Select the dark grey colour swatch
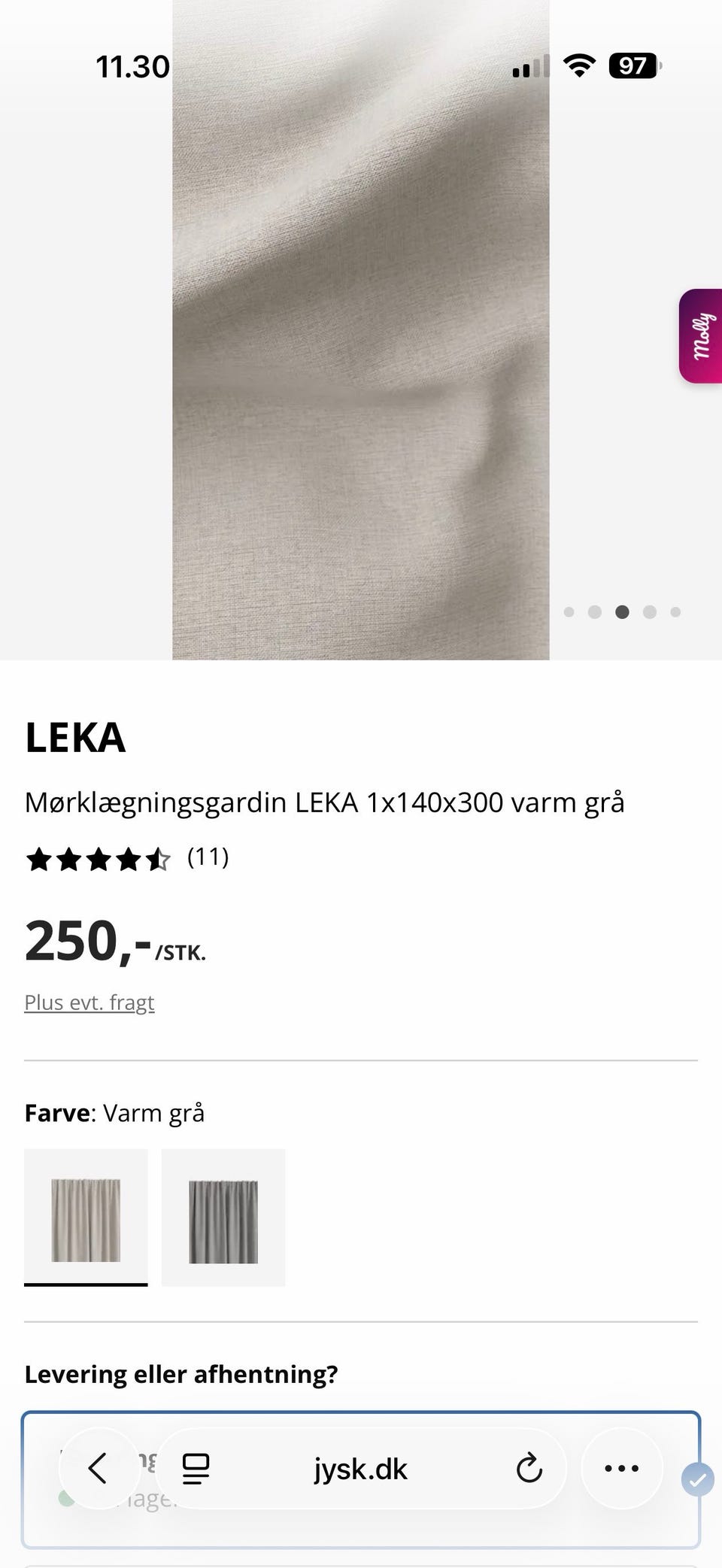The height and width of the screenshot is (1568, 722). pos(223,1218)
